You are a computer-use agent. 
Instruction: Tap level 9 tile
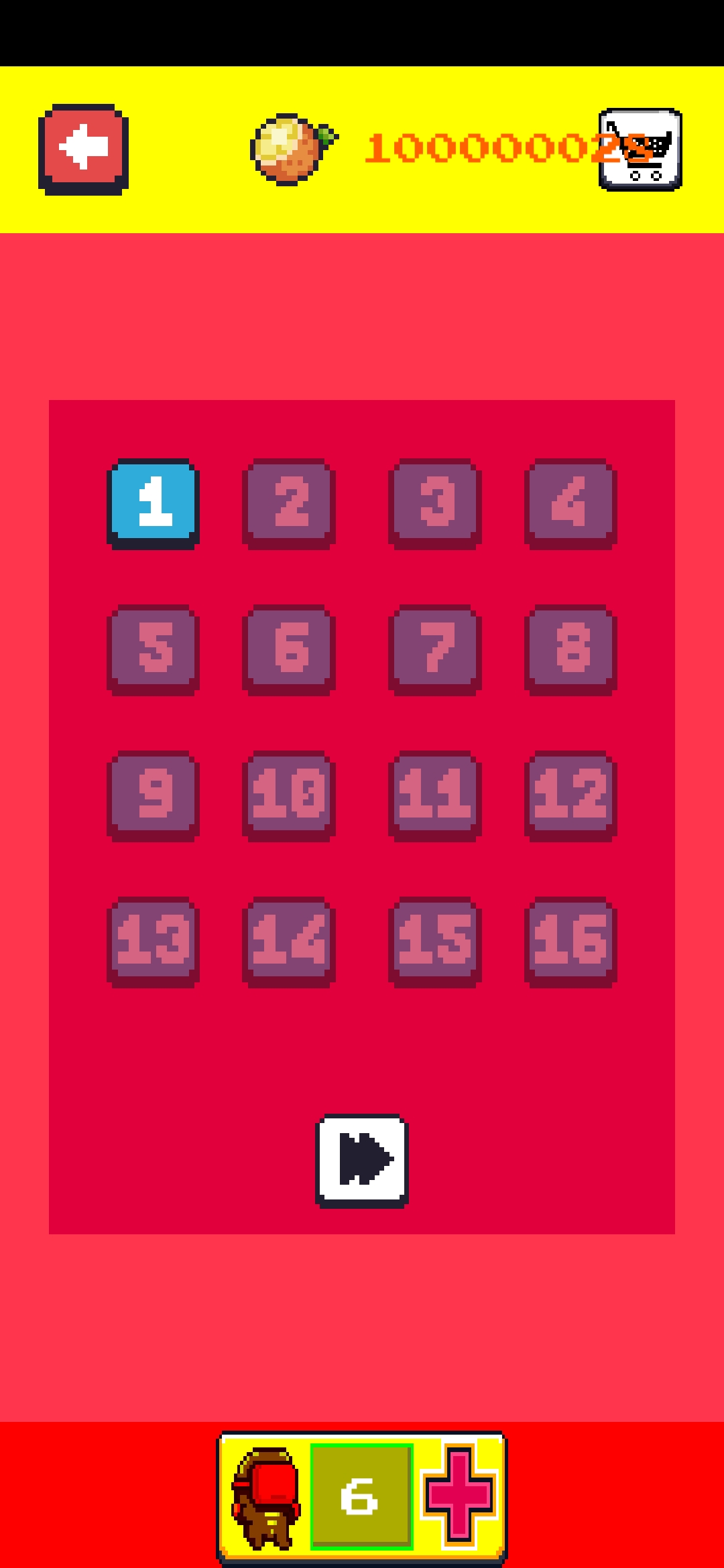154,795
